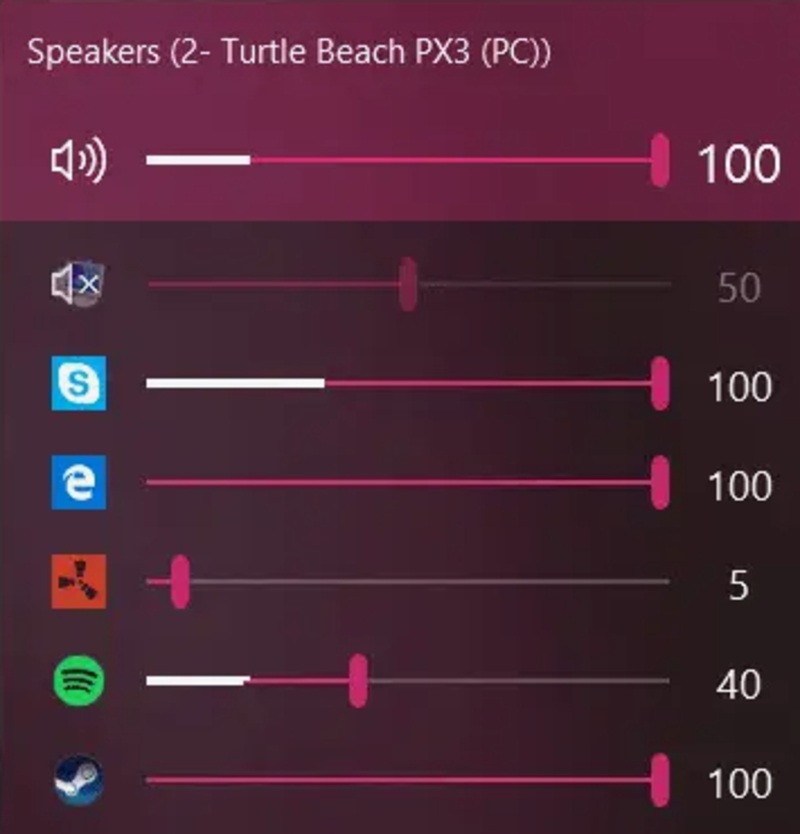800x834 pixels.
Task: Unmute the system sounds speaker icon
Action: [78, 286]
